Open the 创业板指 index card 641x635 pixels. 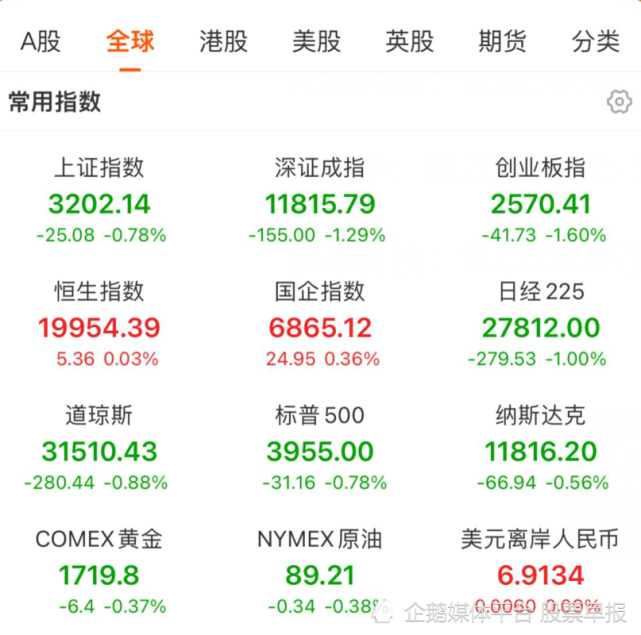[x=541, y=203]
